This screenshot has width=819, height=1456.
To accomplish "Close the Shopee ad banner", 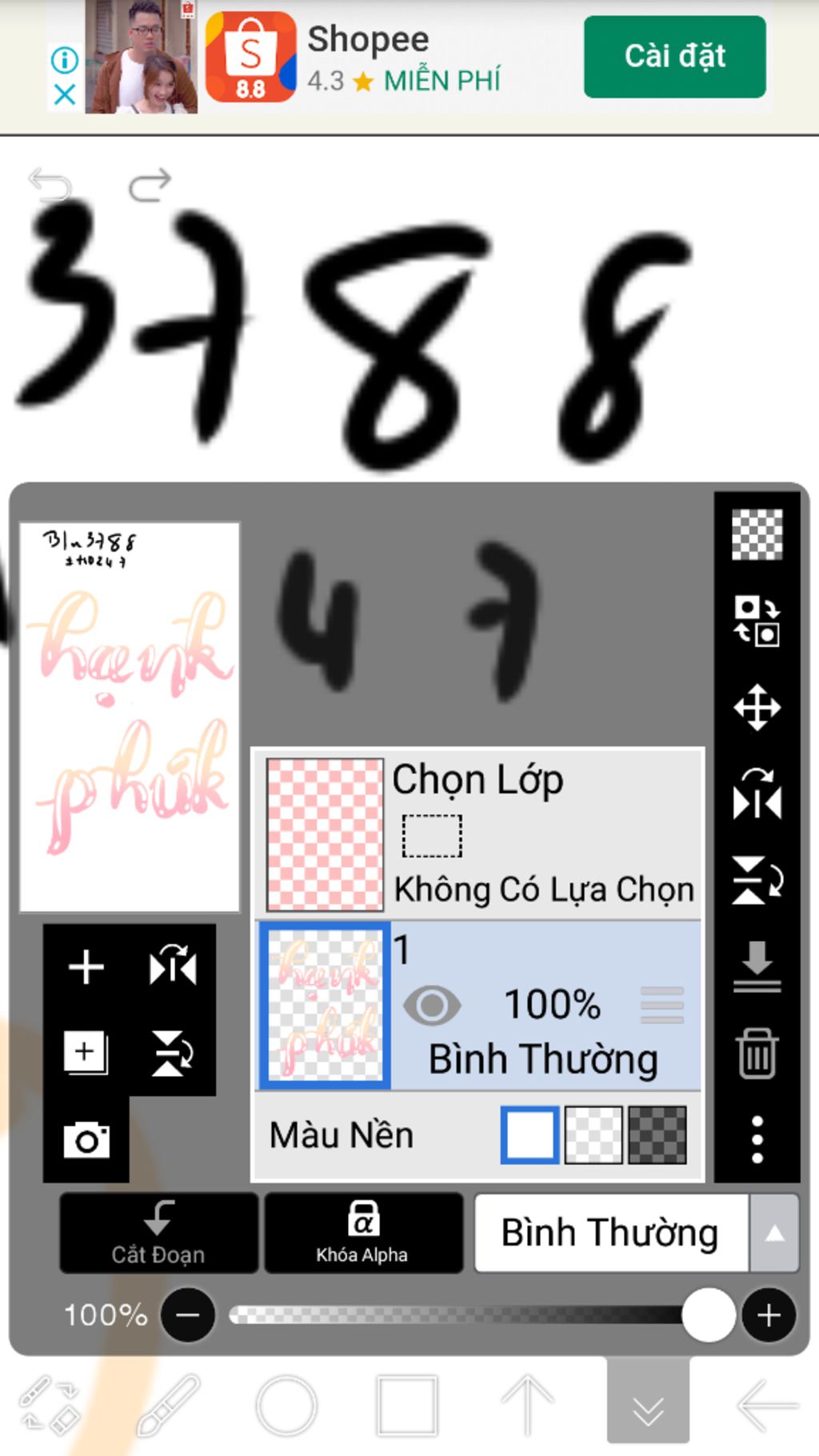I will (65, 95).
